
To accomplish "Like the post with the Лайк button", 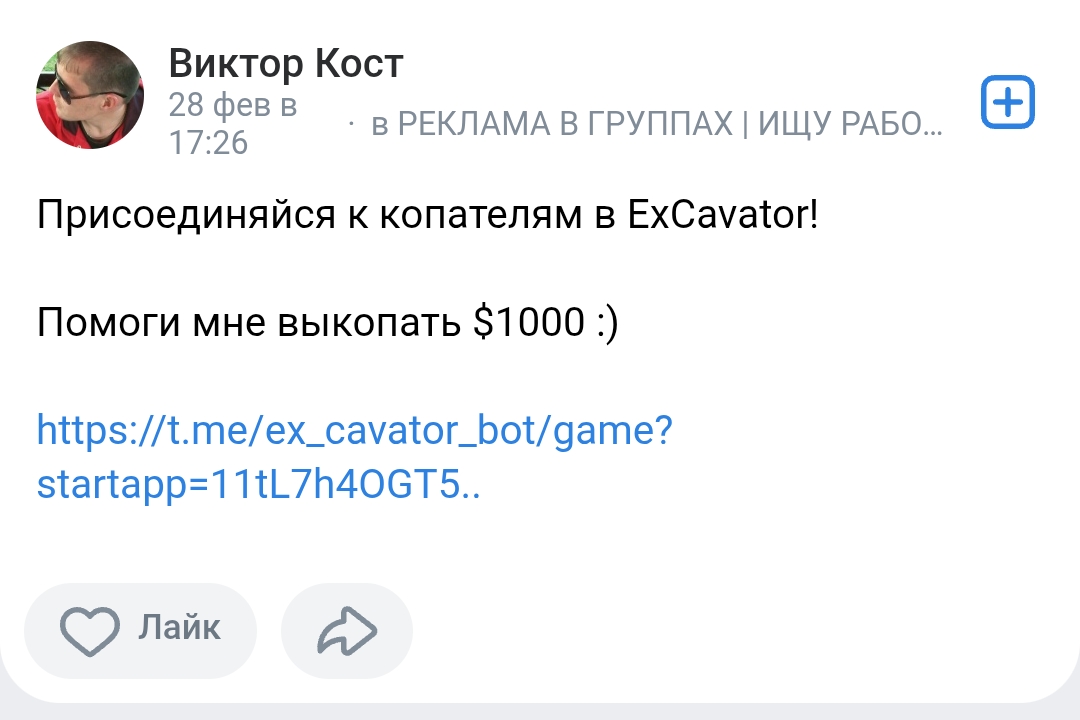I will point(141,630).
